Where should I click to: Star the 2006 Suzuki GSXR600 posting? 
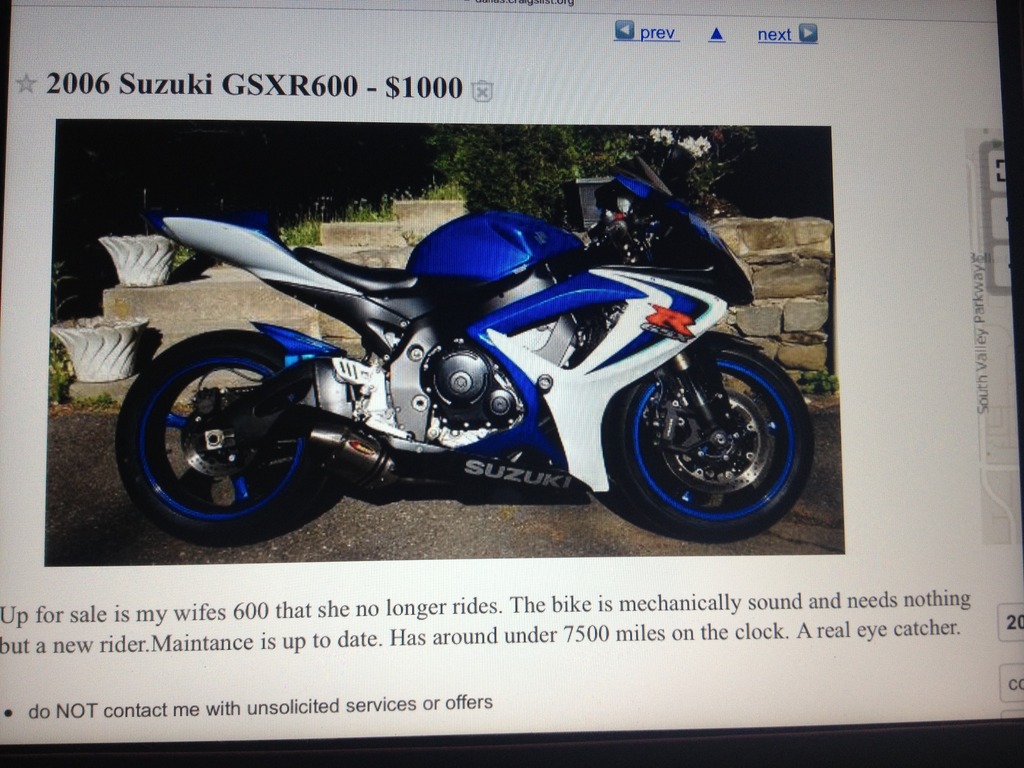coord(26,85)
